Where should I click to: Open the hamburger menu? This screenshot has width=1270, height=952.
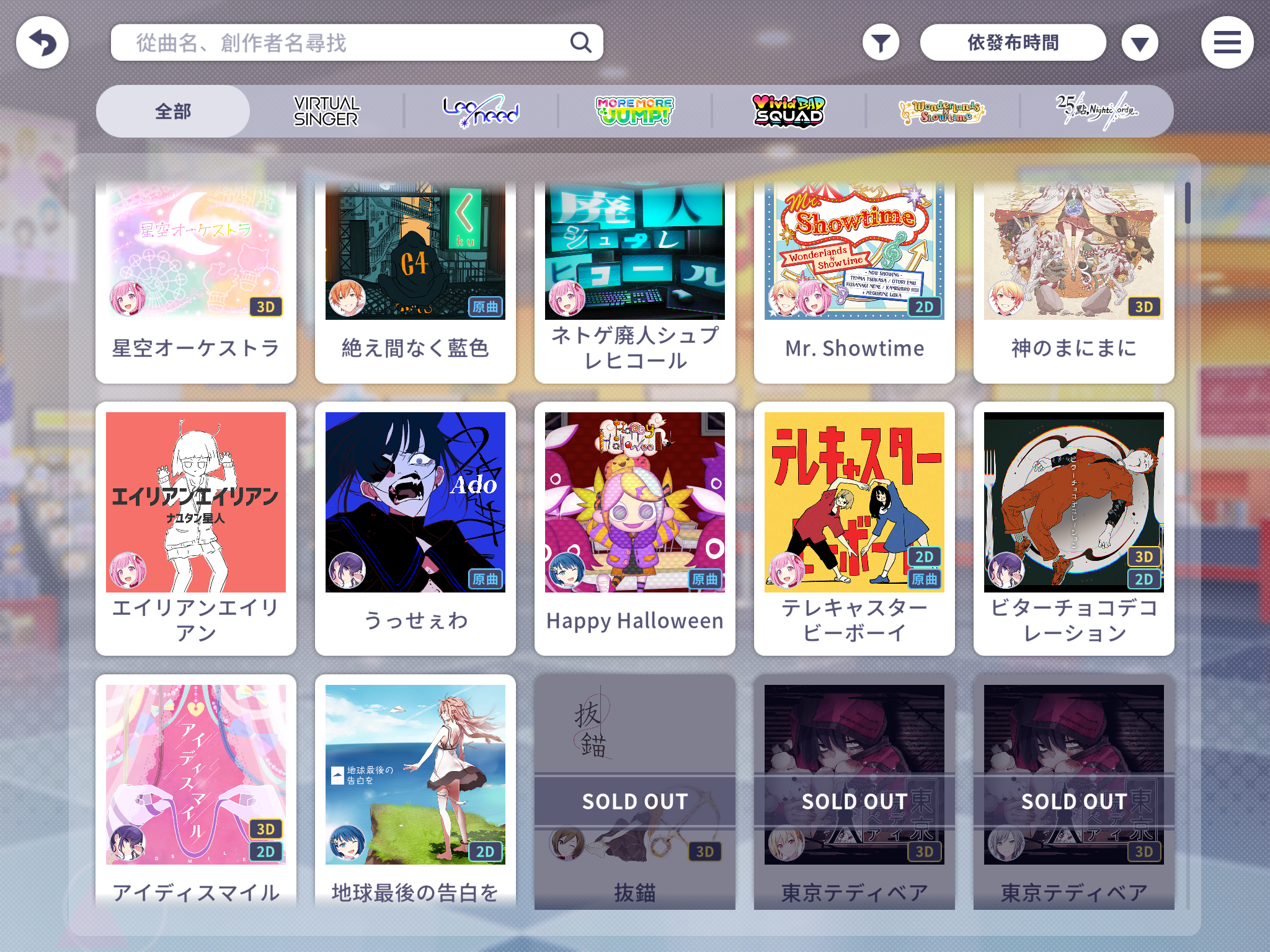[1227, 43]
